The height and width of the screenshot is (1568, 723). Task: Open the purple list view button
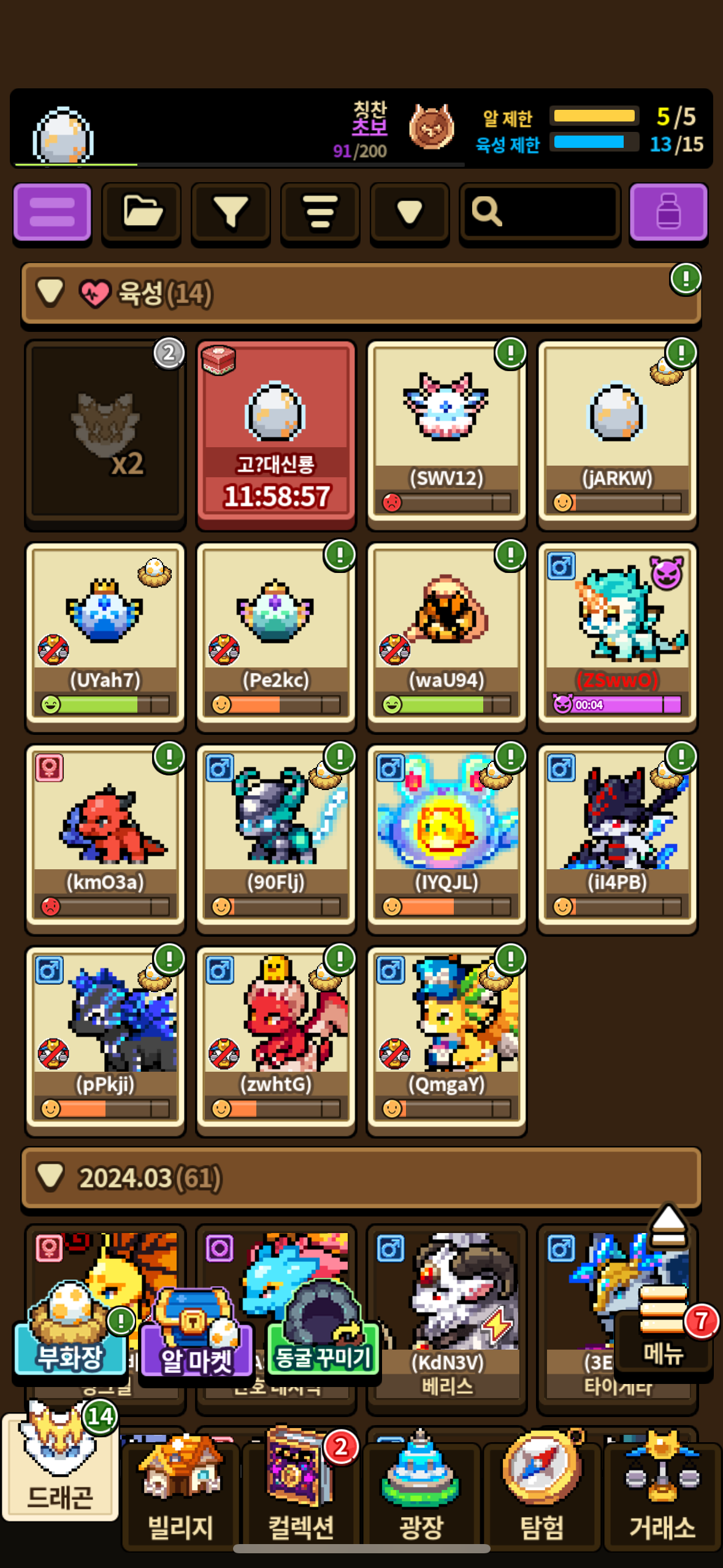click(x=52, y=212)
